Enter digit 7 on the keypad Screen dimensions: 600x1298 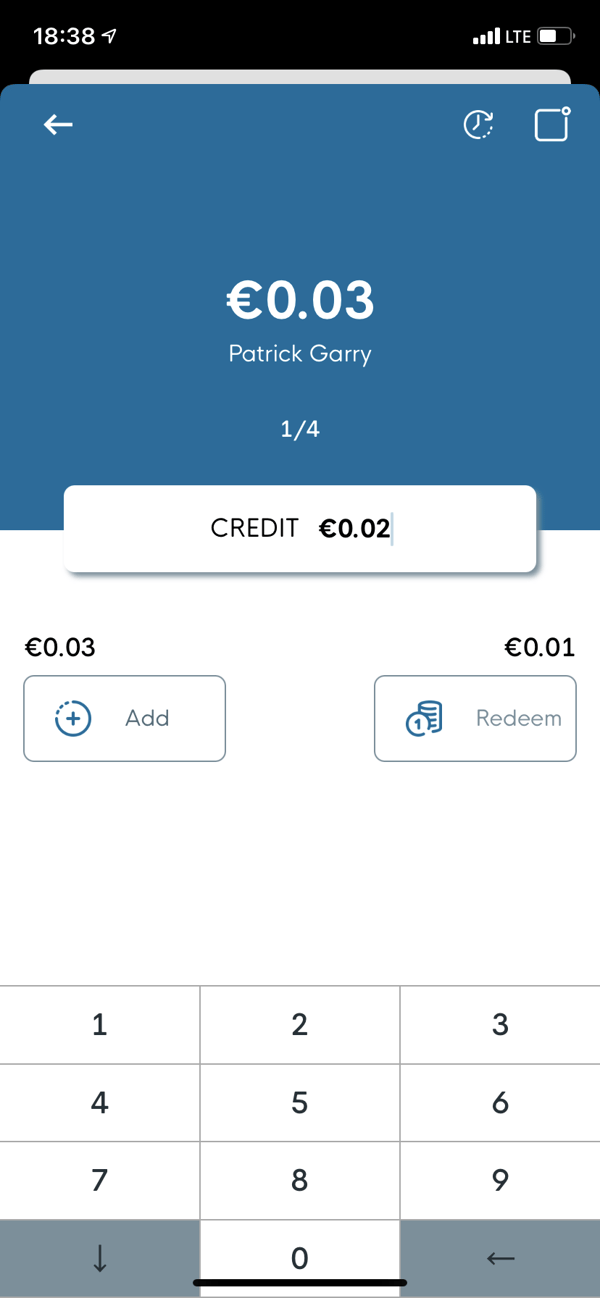click(x=99, y=1180)
